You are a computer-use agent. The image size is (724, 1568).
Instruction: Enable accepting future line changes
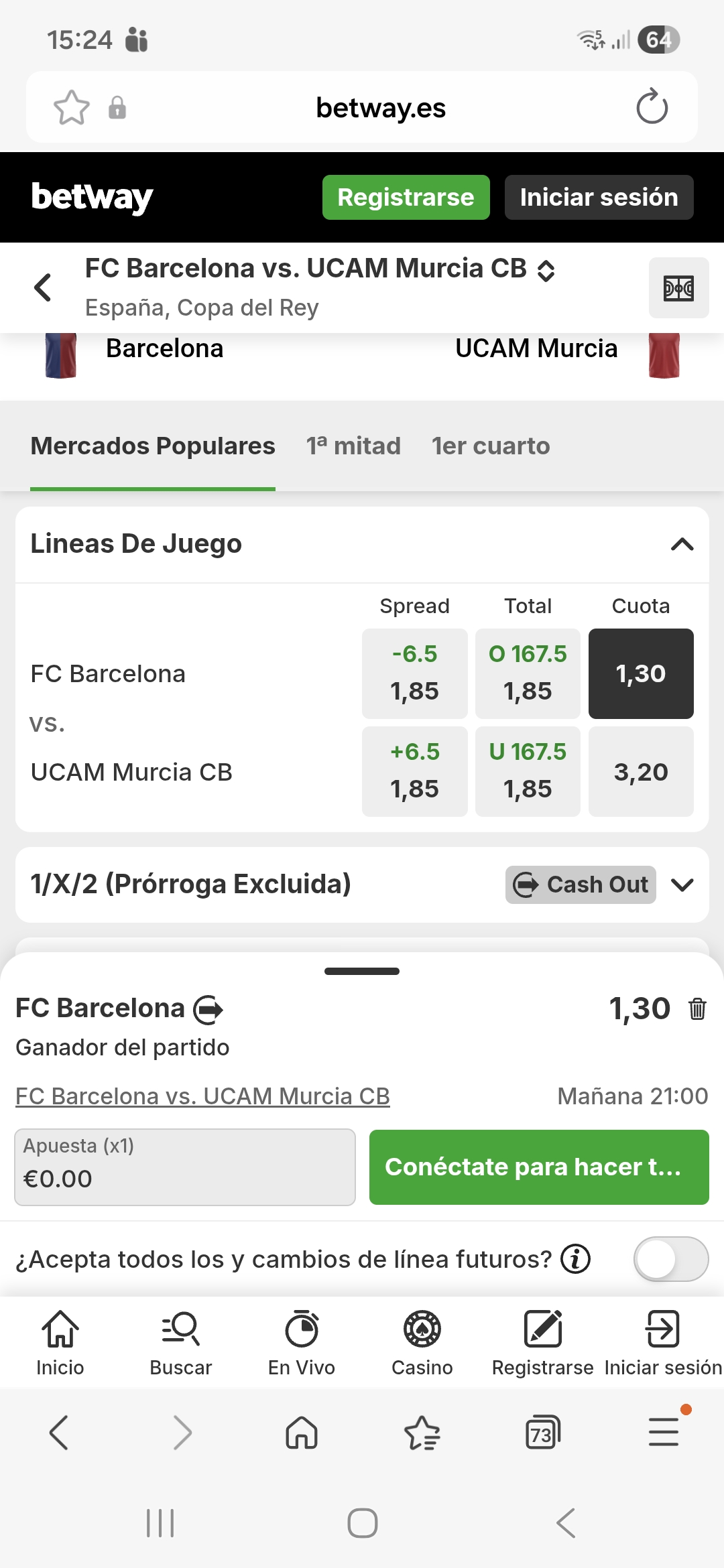pos(670,1259)
